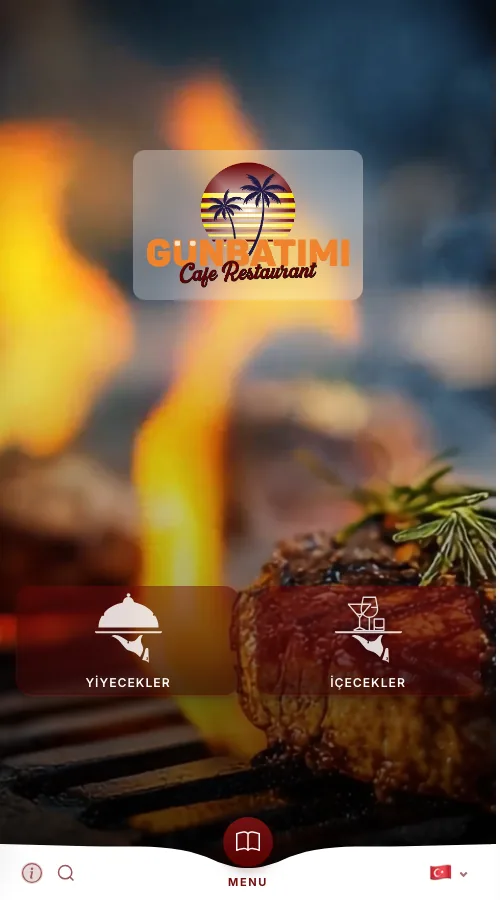Tap the Menu book button
Image resolution: width=500 pixels, height=900 pixels.
[248, 841]
